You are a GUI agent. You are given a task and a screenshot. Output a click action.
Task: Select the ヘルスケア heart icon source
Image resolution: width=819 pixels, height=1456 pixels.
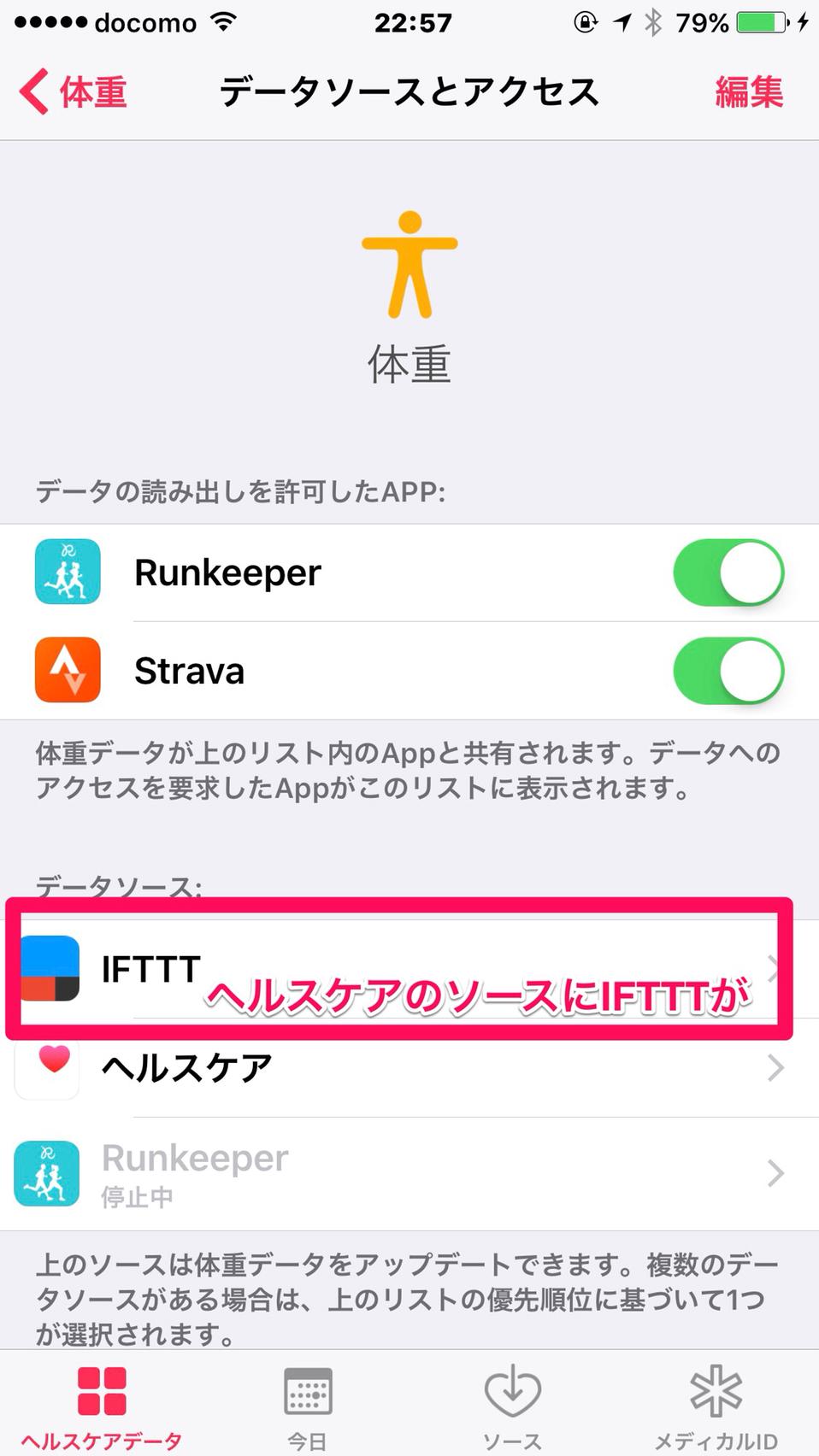(46, 1066)
